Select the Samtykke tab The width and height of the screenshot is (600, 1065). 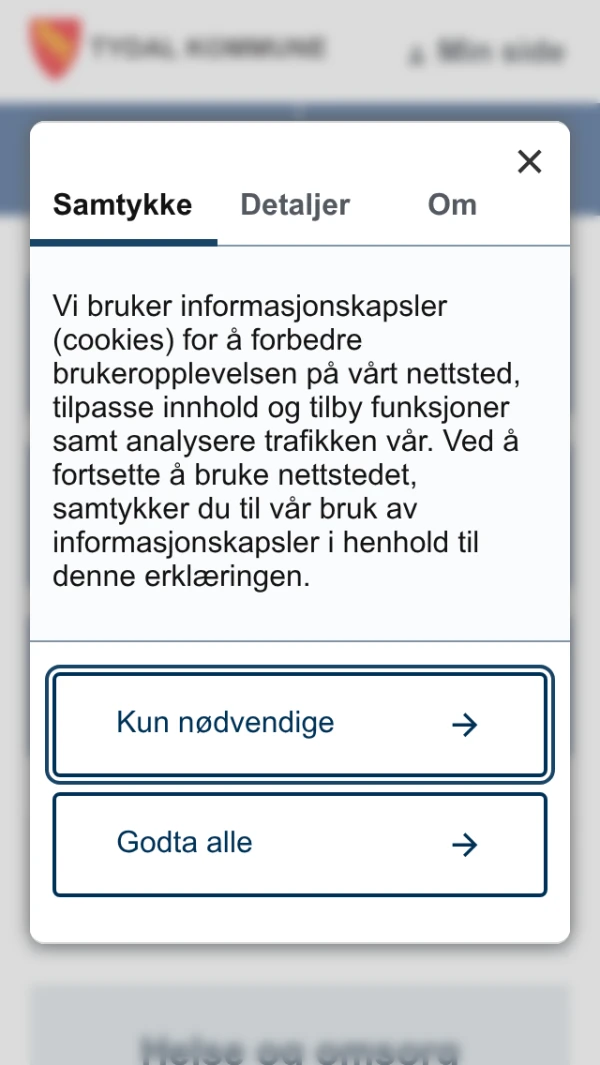[122, 205]
